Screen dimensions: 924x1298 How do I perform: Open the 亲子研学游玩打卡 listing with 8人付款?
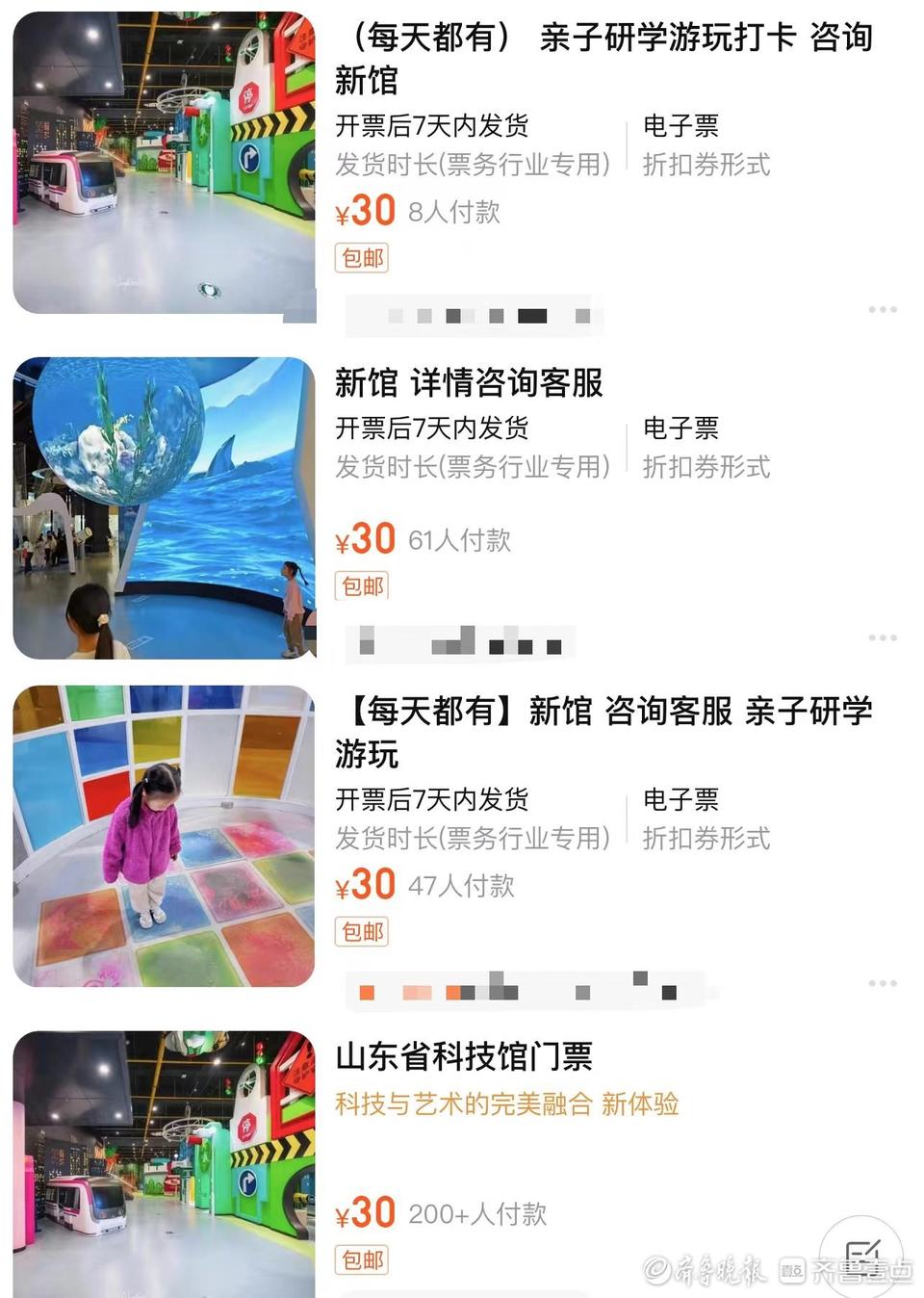(603, 58)
